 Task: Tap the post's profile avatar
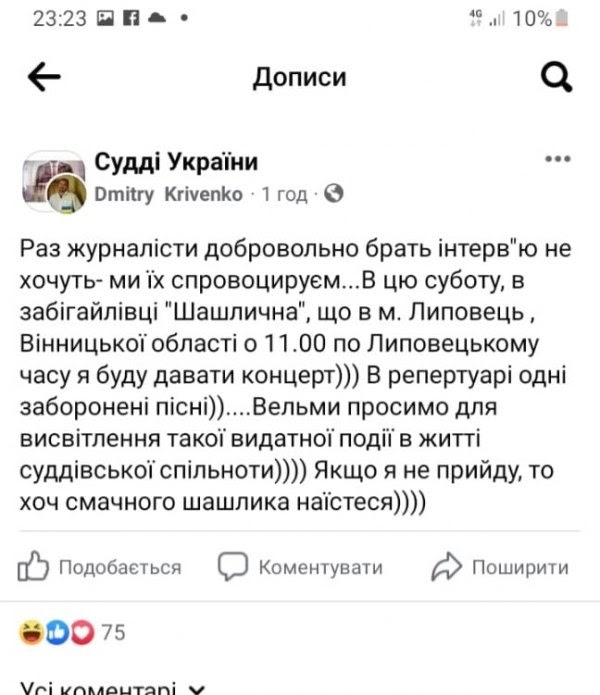(x=53, y=182)
